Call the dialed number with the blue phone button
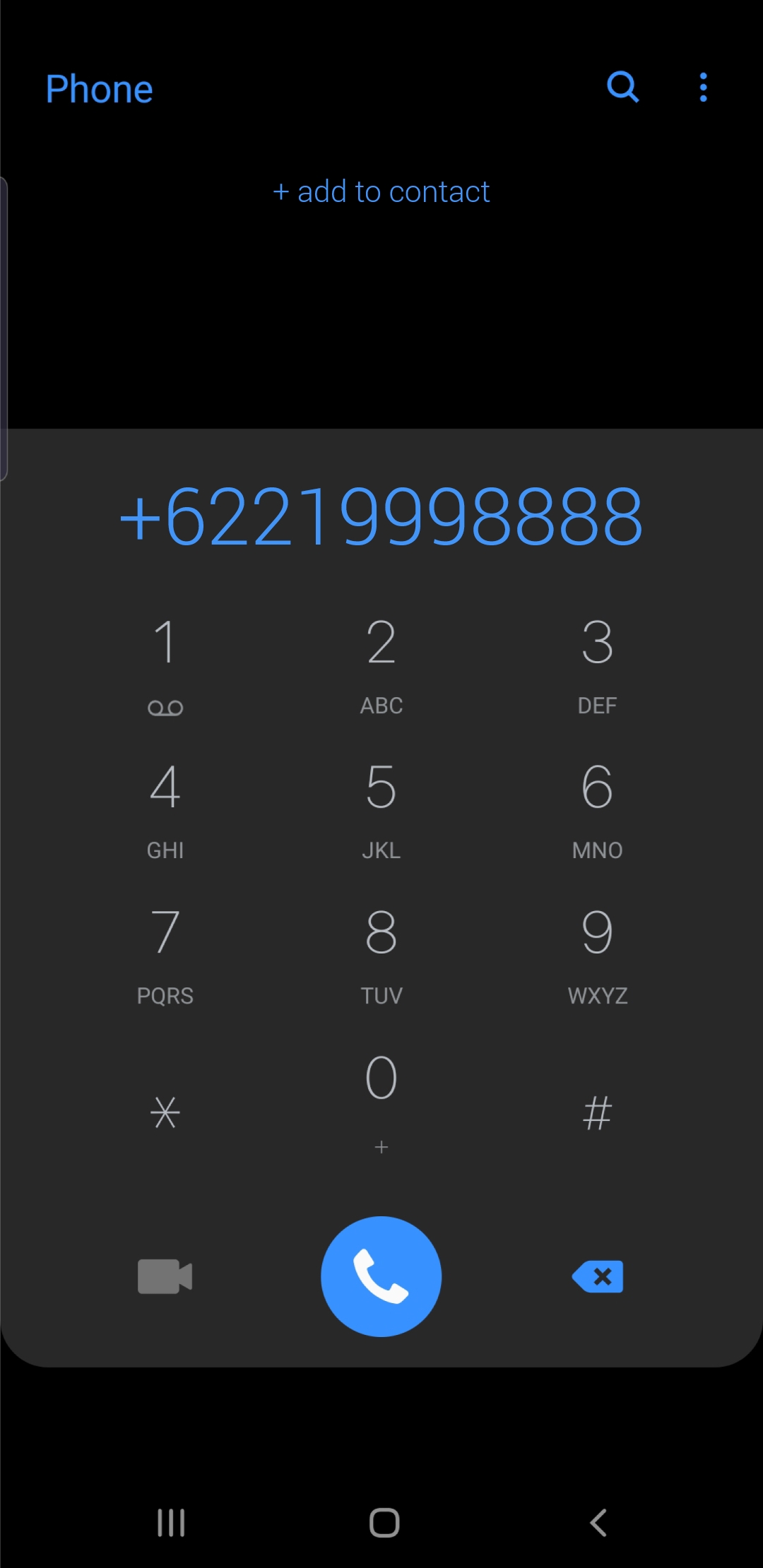 pyautogui.click(x=381, y=1276)
